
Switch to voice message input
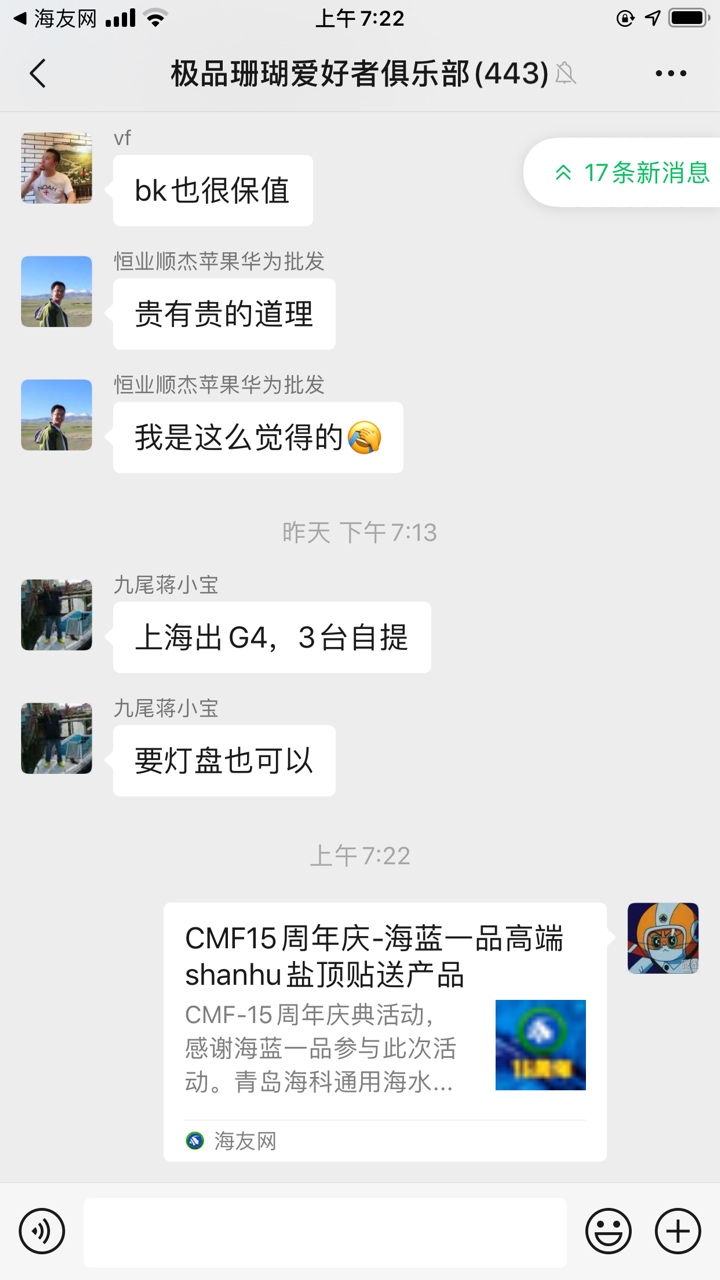[41, 1230]
